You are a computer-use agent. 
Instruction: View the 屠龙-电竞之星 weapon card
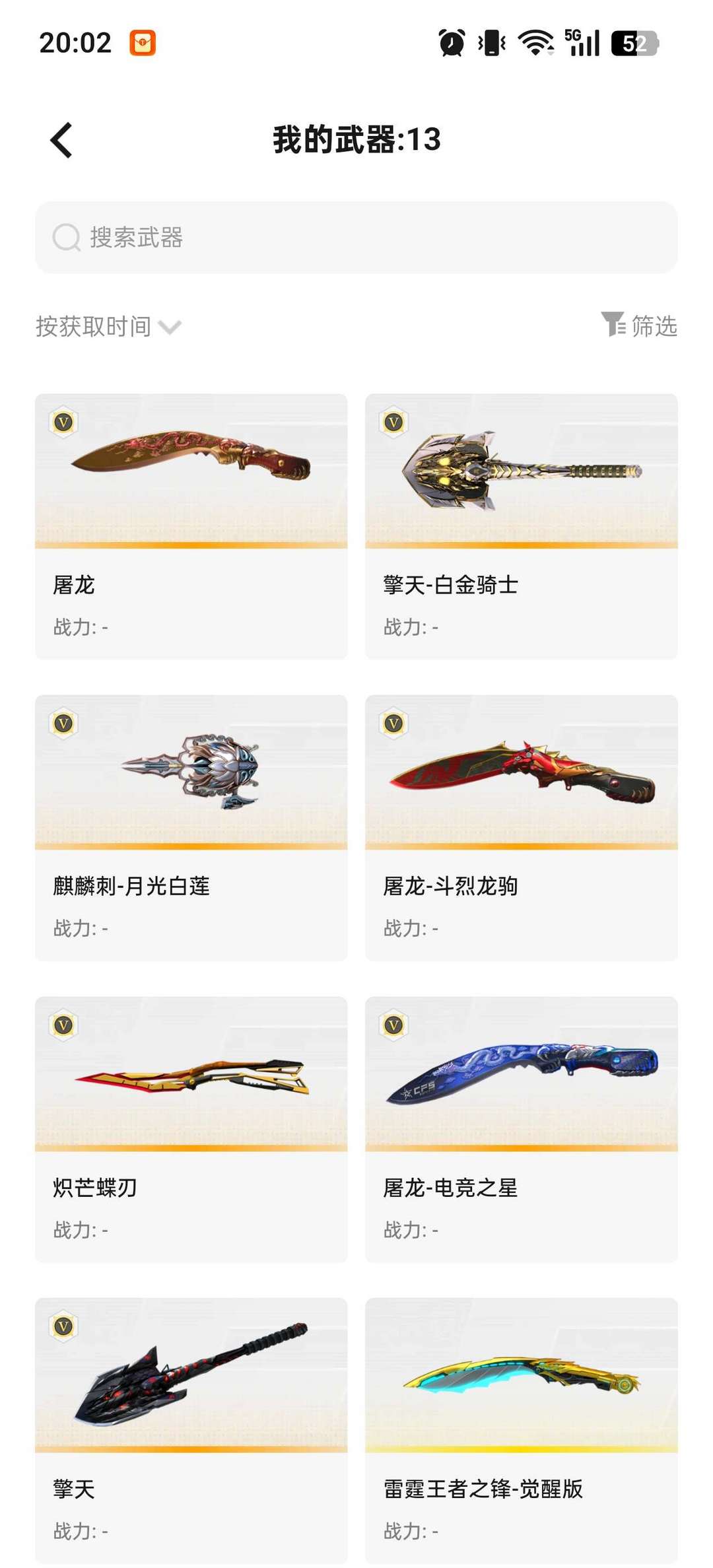click(522, 1130)
